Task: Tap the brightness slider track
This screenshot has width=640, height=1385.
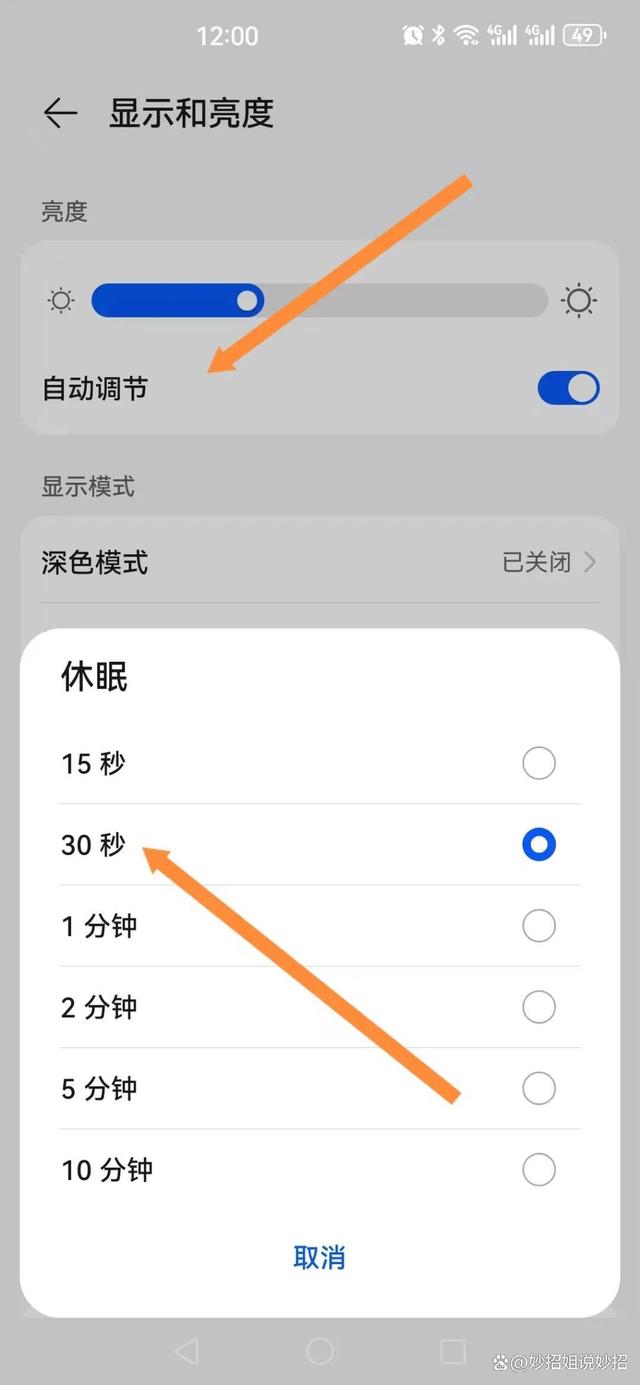Action: (400, 301)
